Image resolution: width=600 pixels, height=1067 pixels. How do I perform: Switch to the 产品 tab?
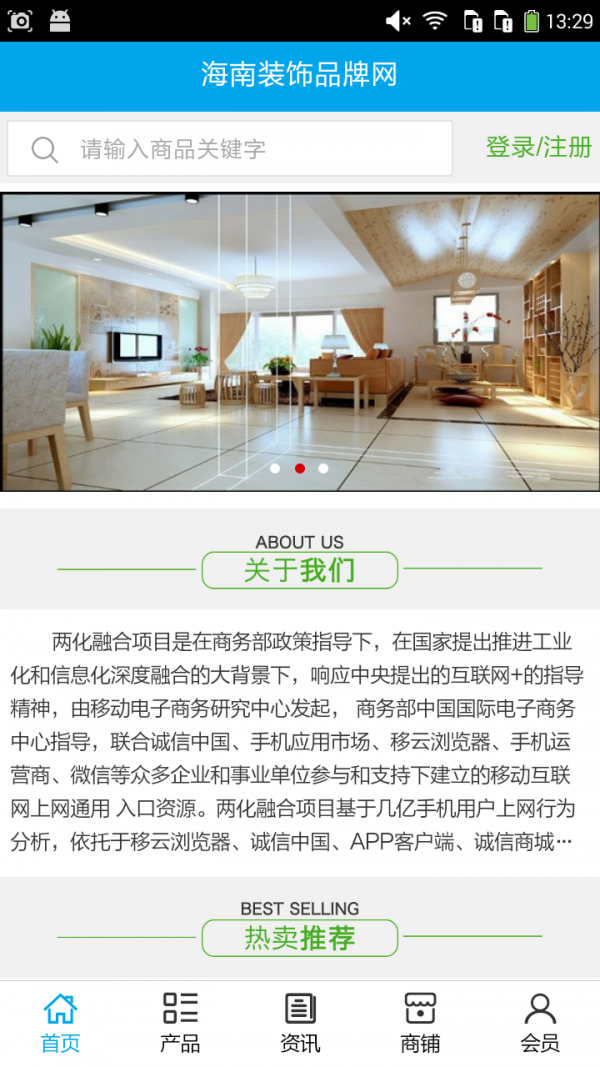[x=180, y=1022]
